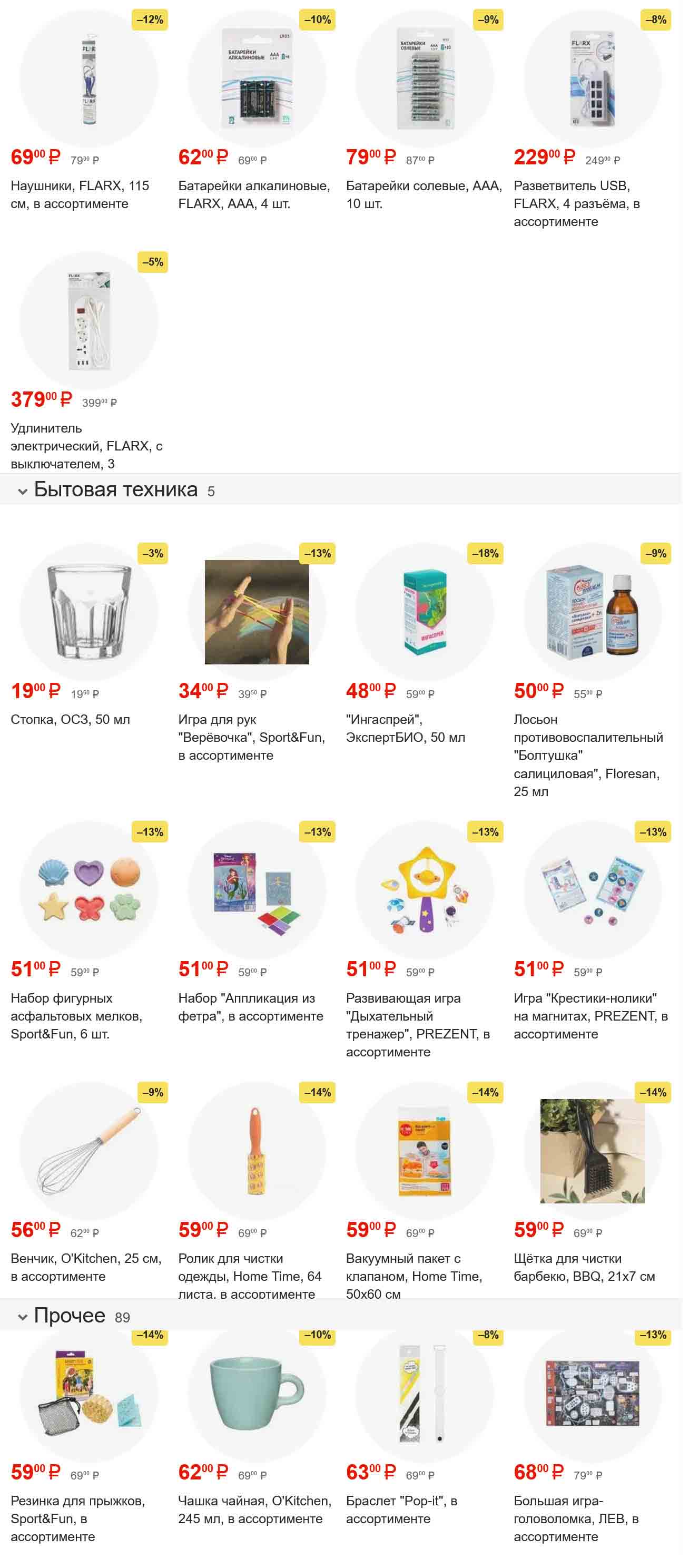Open the BBQ cleaning brush card
689x1568 pixels.
coord(592,1150)
